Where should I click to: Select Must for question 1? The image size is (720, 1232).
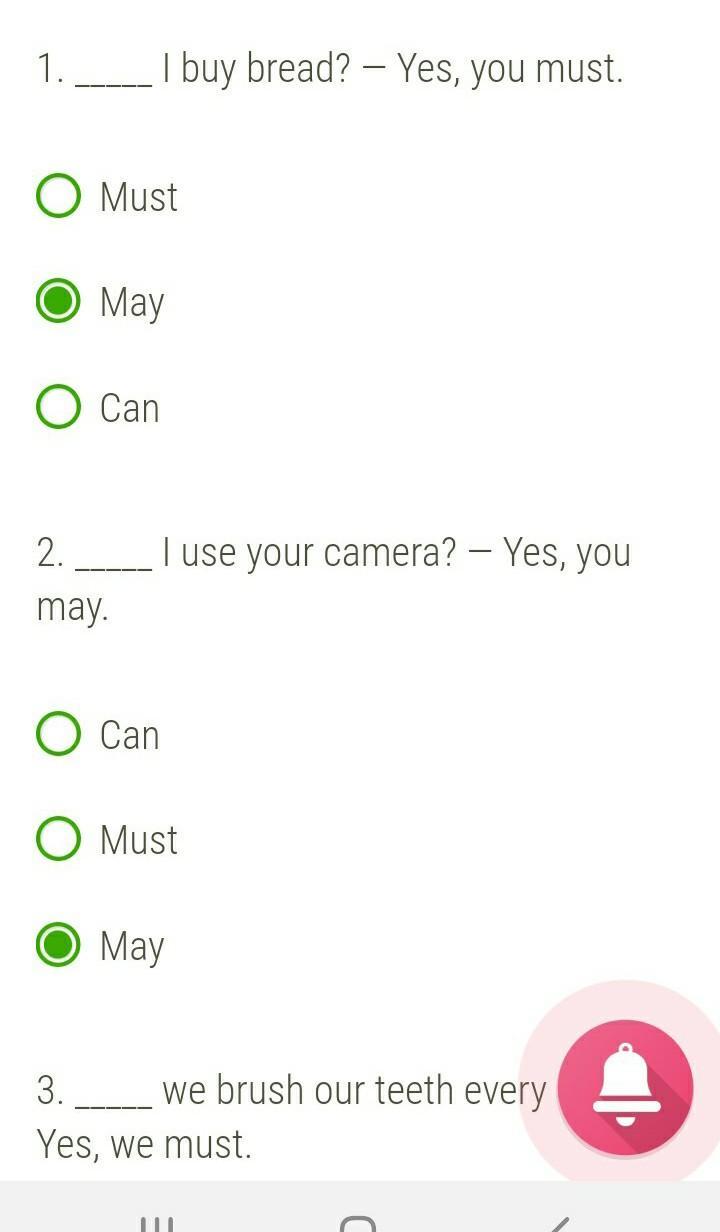click(x=58, y=196)
